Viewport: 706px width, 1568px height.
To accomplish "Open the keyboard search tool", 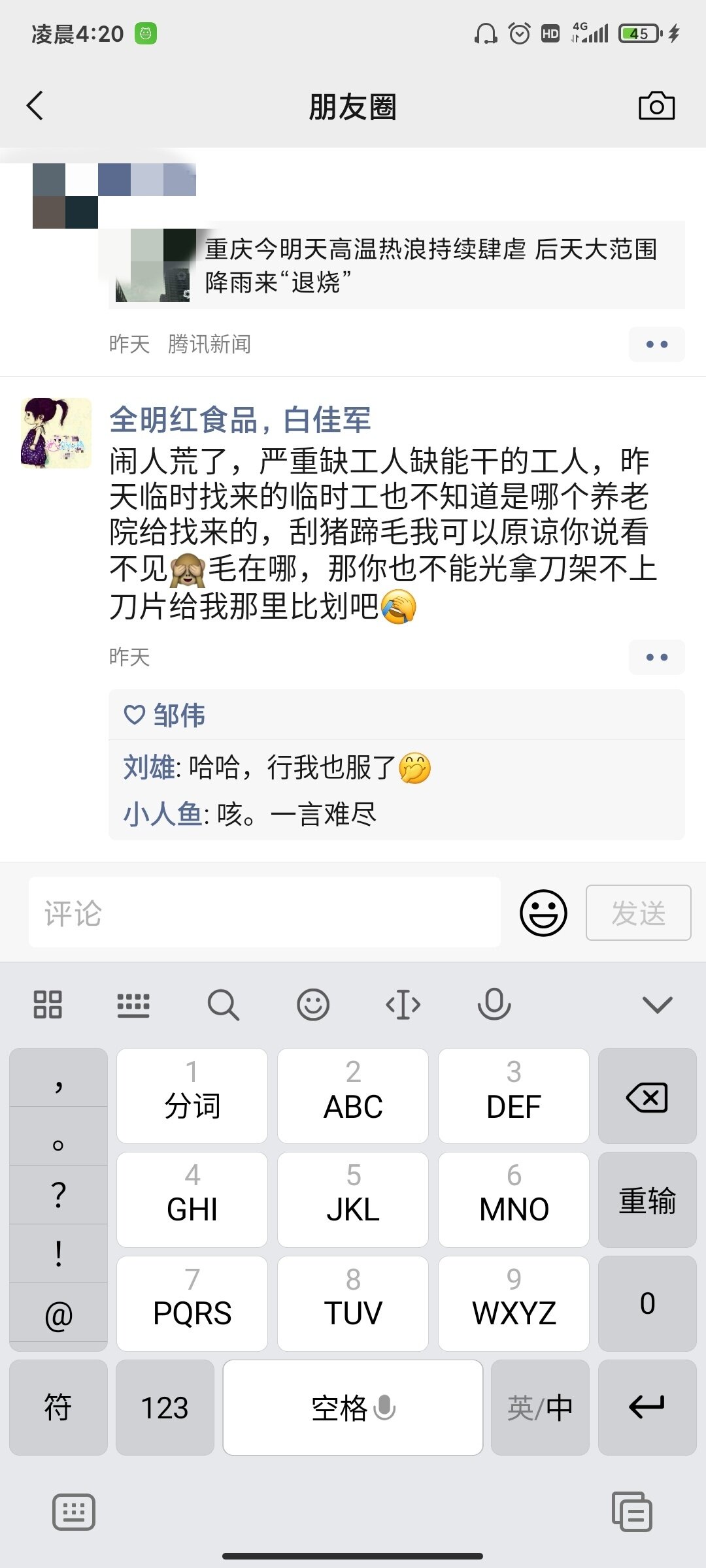I will click(x=223, y=1005).
